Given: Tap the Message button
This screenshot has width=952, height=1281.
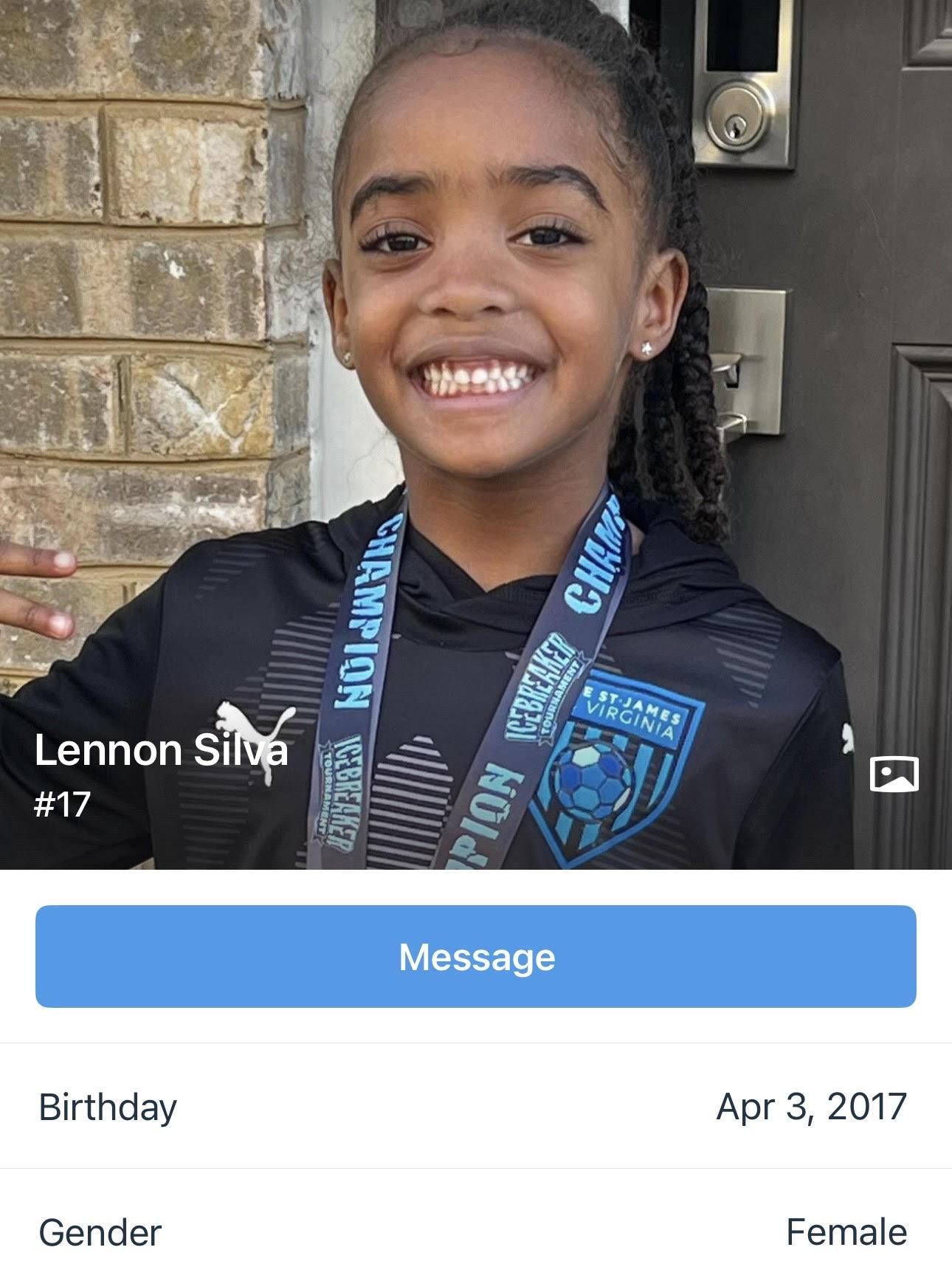Looking at the screenshot, I should [476, 956].
